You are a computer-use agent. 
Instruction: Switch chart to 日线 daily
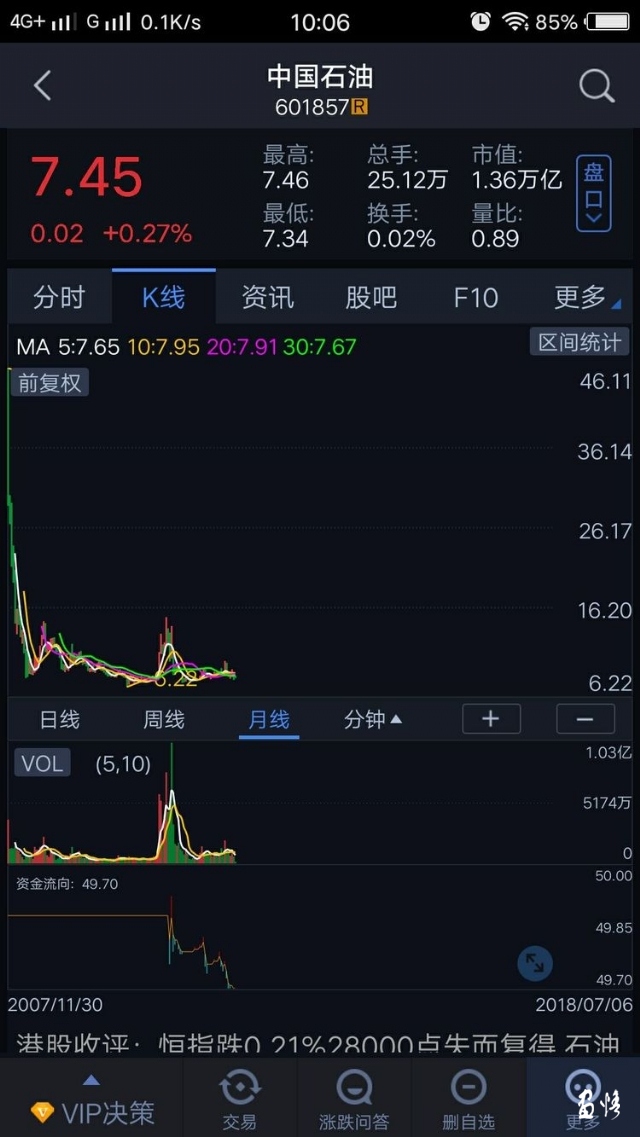click(x=59, y=719)
